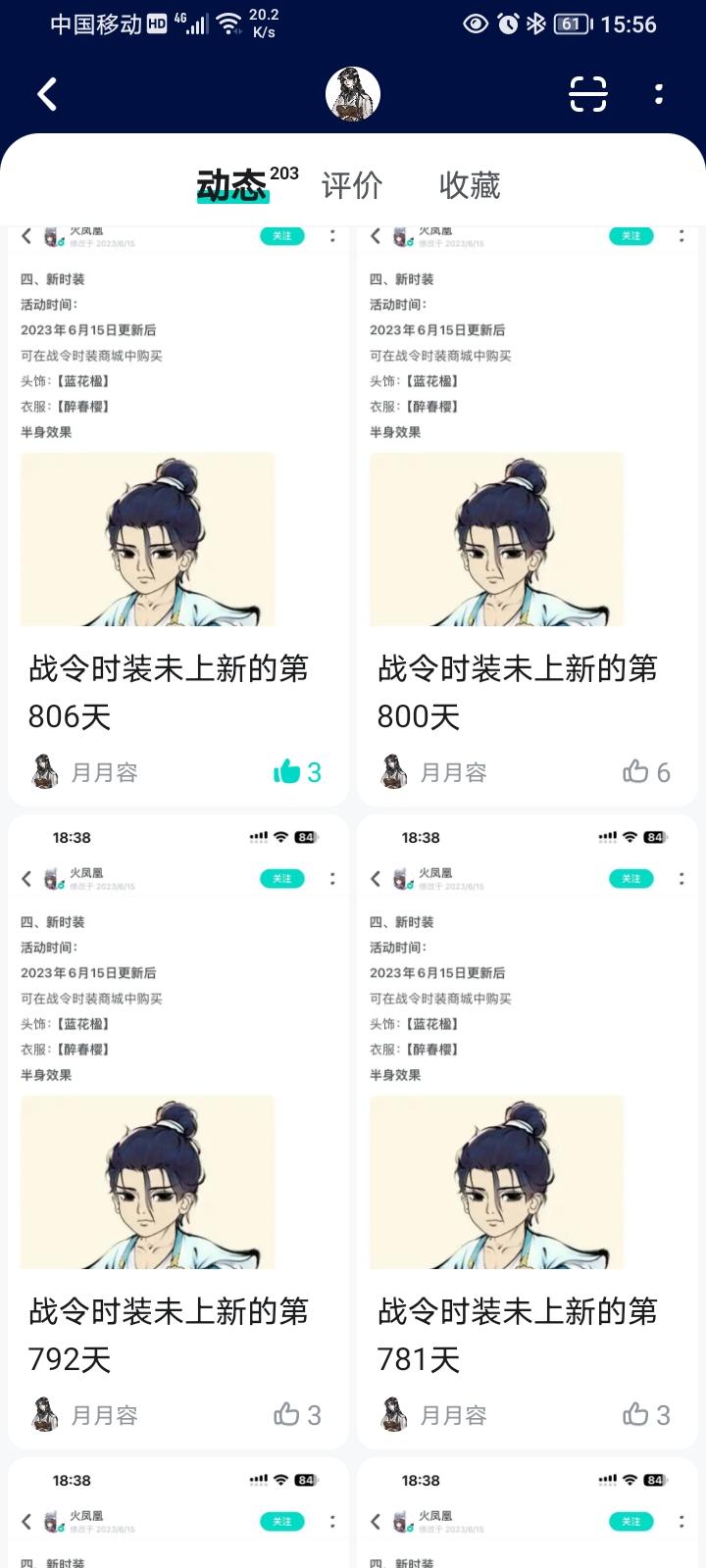Viewport: 706px width, 1568px height.
Task: Open the character image in the 806天 post
Action: pyautogui.click(x=146, y=539)
